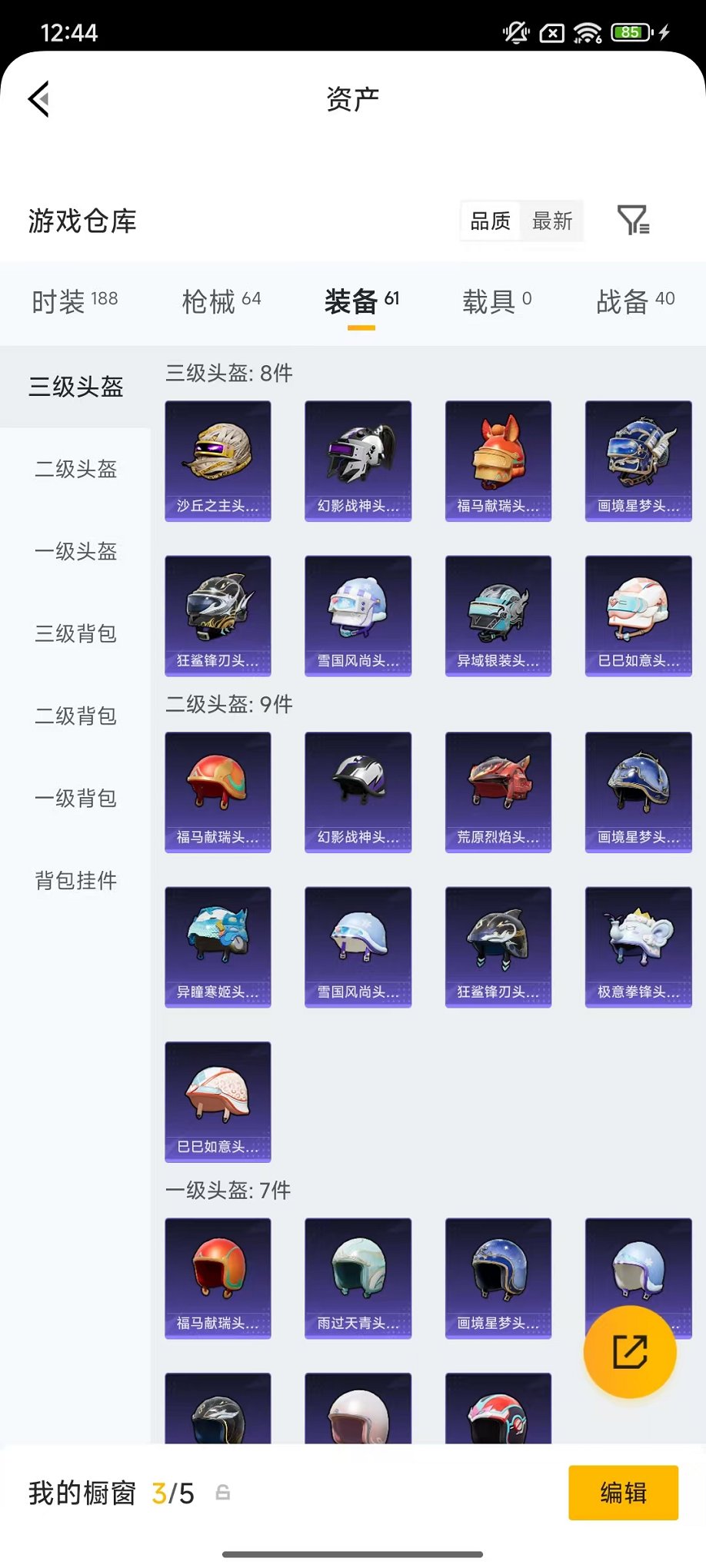Select 背包挂件 from the left sidebar
Image resolution: width=706 pixels, height=1568 pixels.
(75, 881)
